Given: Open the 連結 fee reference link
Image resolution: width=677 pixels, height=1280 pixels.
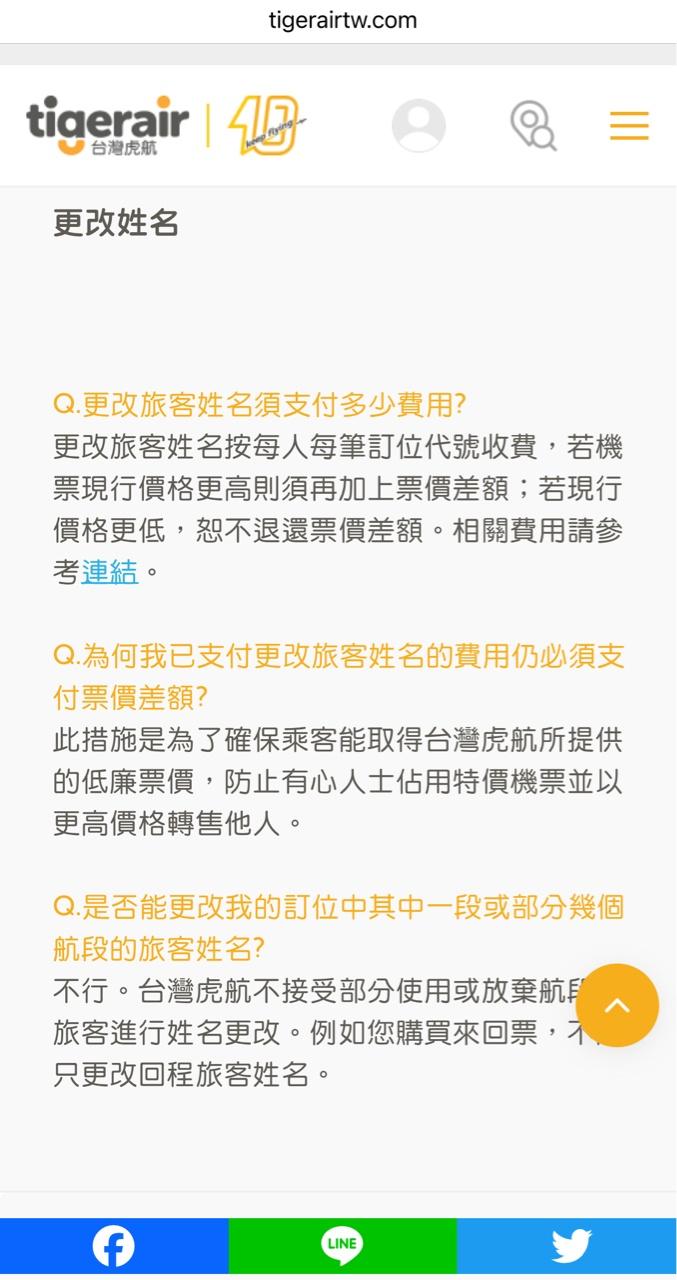Looking at the screenshot, I should coord(110,572).
